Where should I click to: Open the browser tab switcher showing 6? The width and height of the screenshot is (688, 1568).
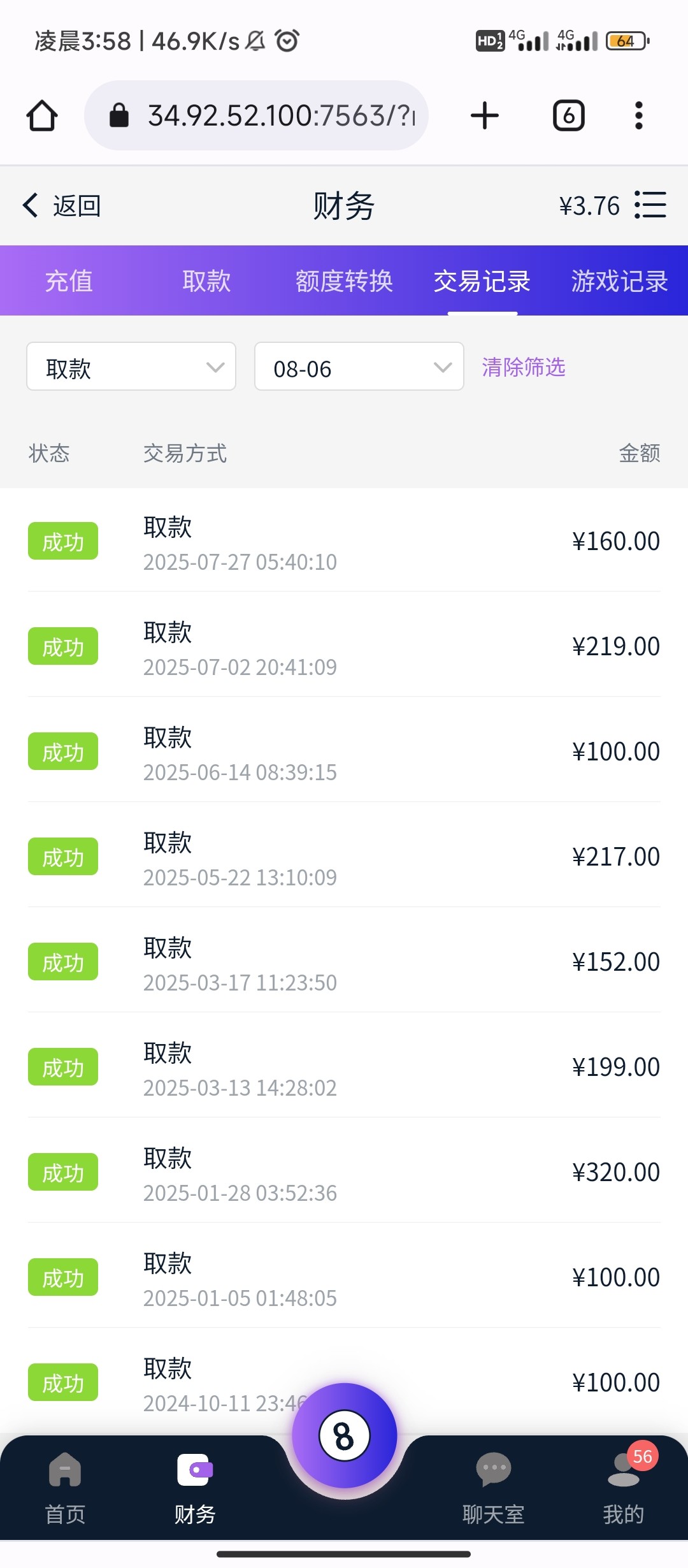[x=568, y=115]
